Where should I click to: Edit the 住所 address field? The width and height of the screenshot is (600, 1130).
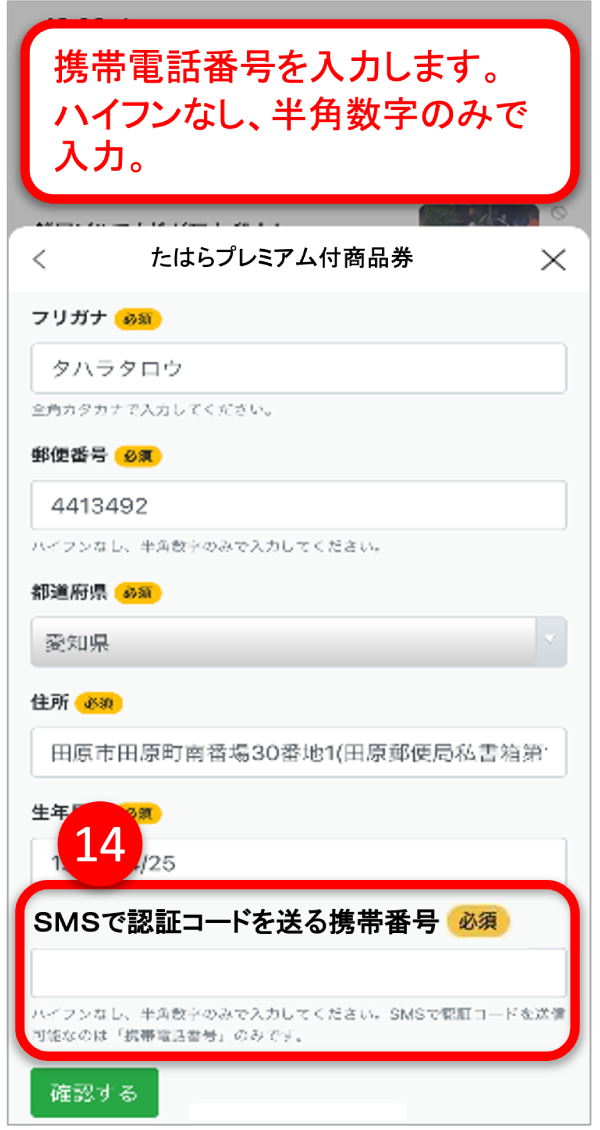[x=298, y=752]
